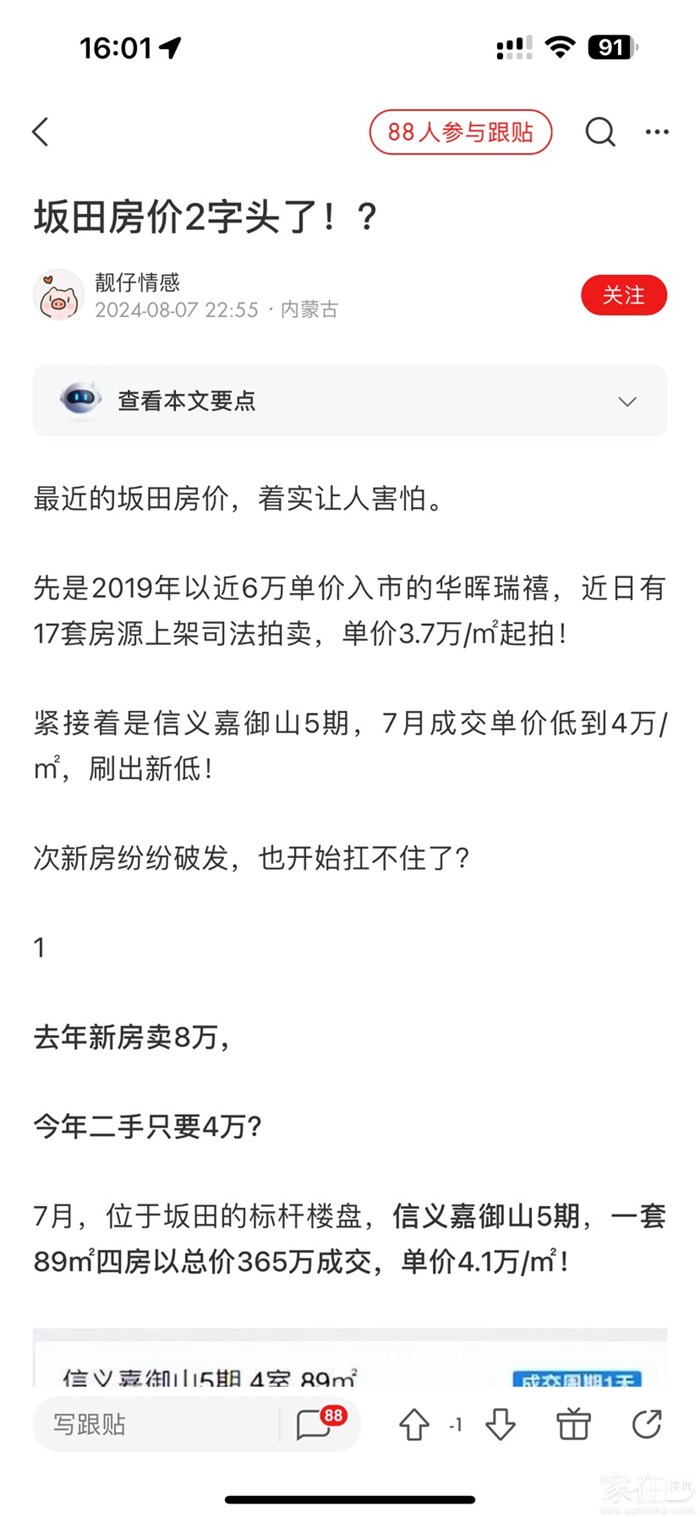Open 靓仔情感 author profile avatar
Image resolution: width=700 pixels, height=1517 pixels.
click(x=58, y=295)
